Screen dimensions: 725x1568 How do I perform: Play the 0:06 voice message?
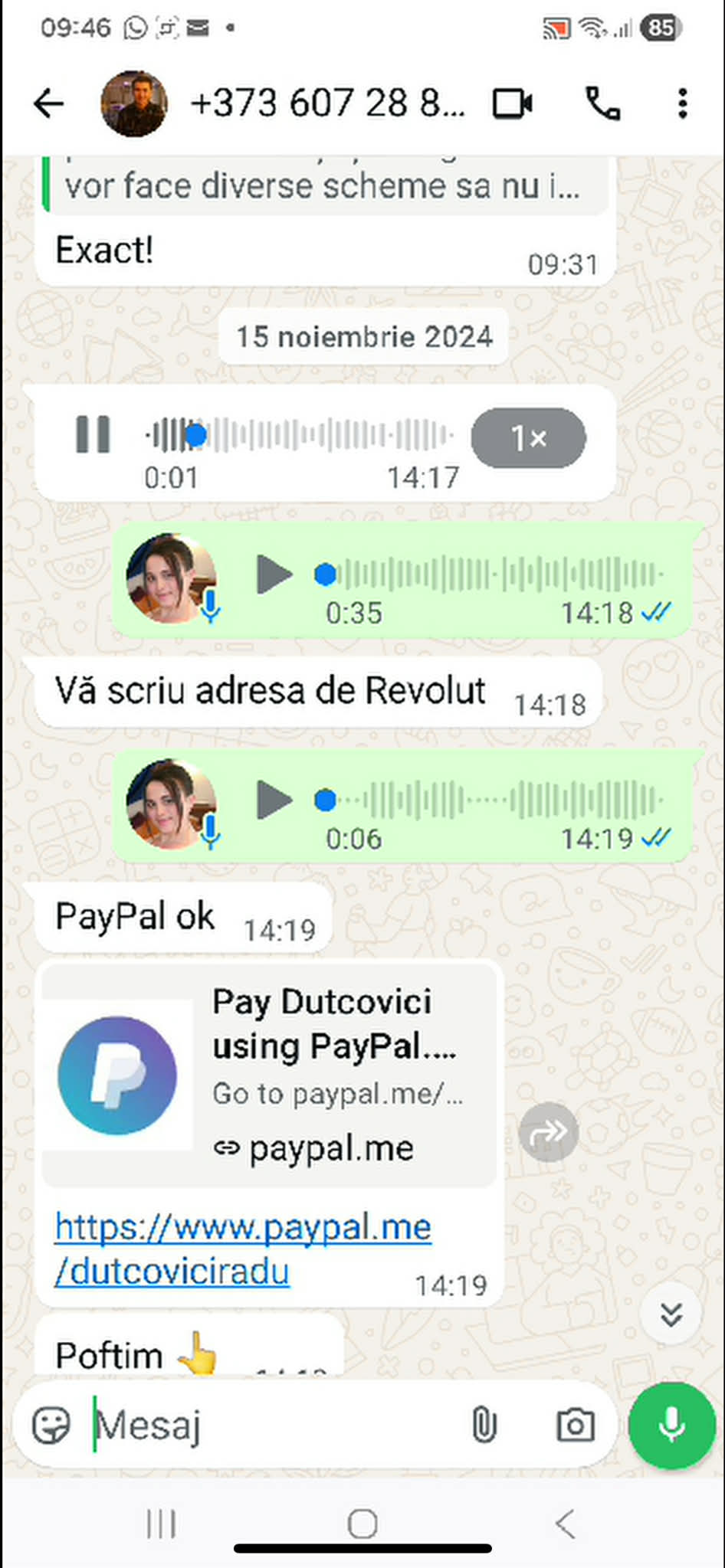point(274,800)
